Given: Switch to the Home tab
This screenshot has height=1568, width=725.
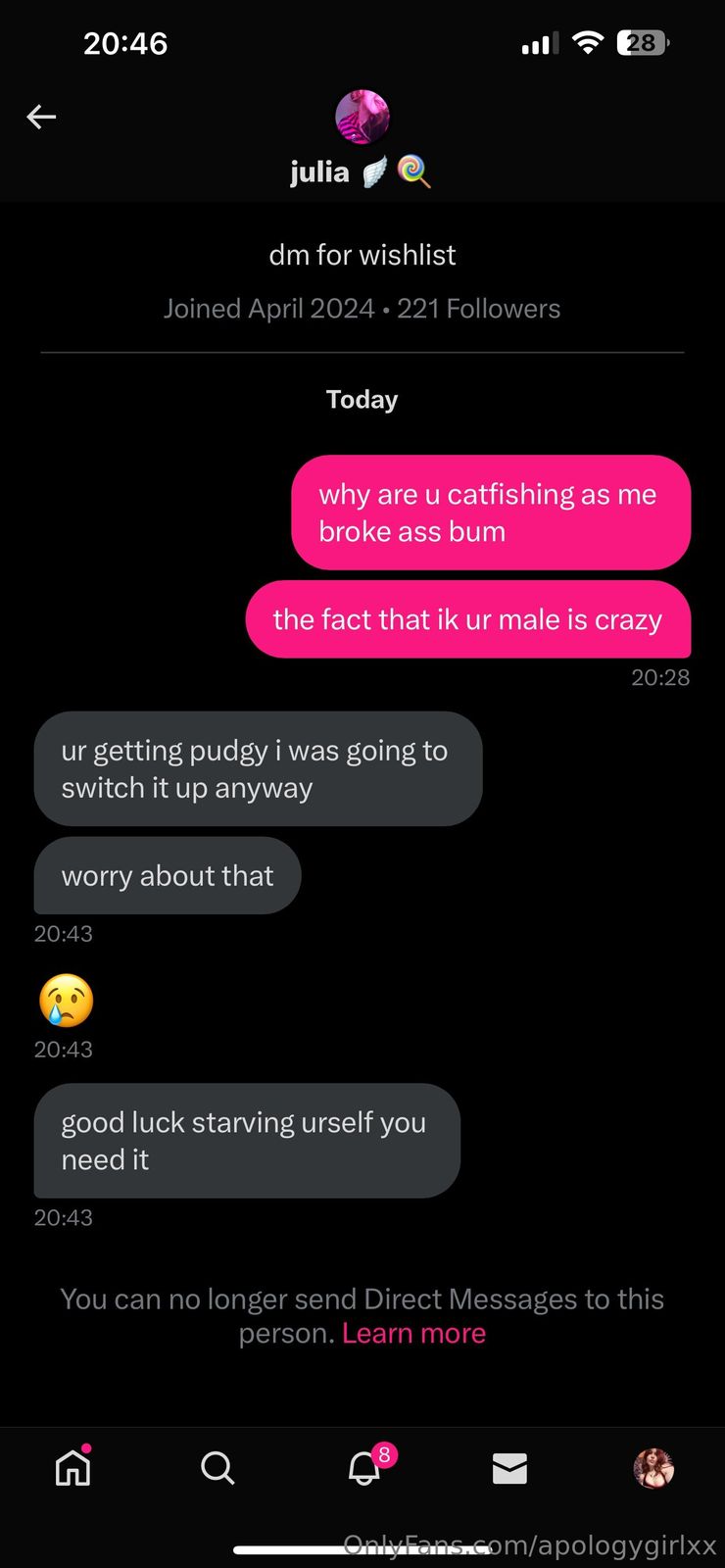Looking at the screenshot, I should [72, 1468].
